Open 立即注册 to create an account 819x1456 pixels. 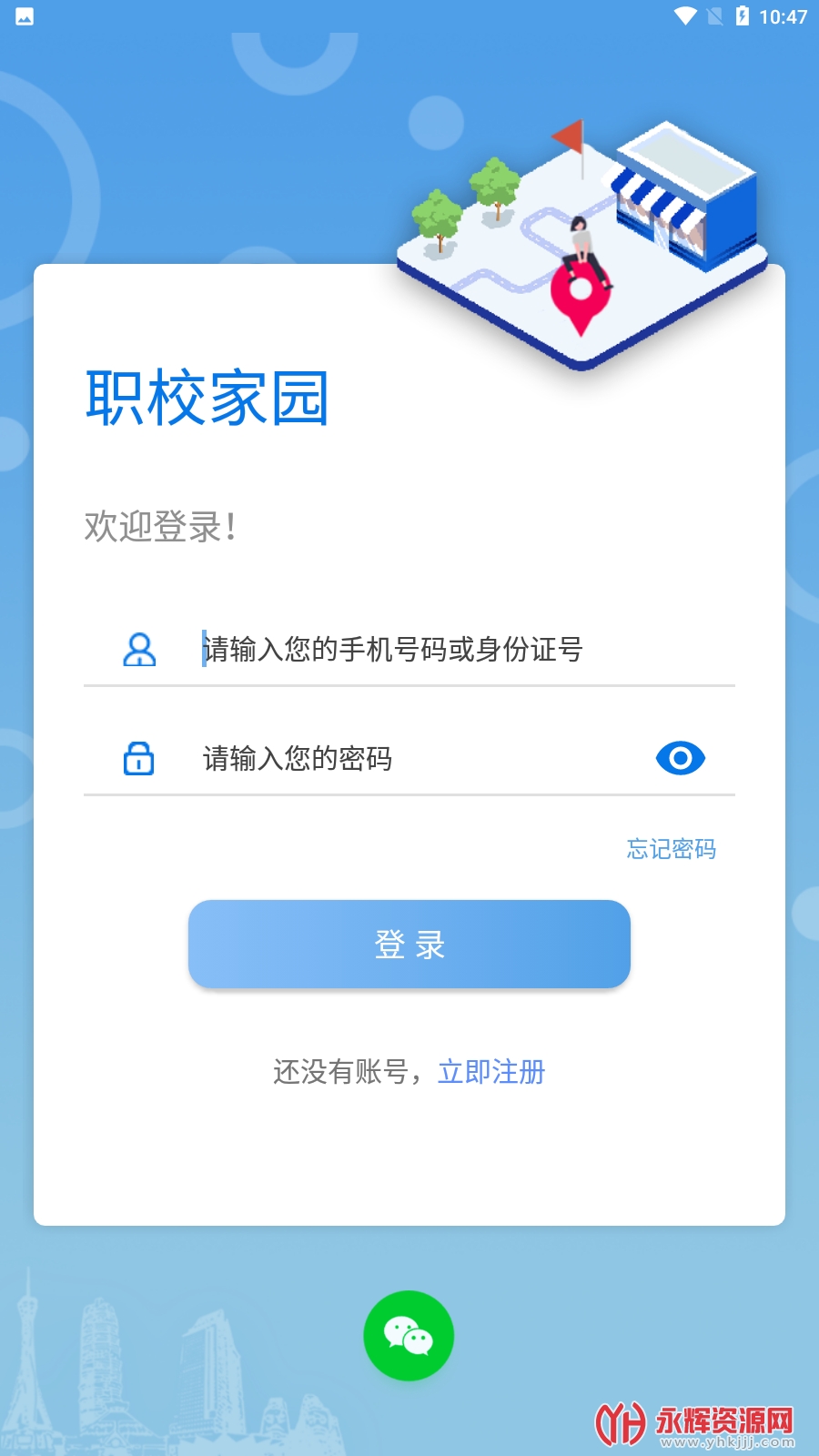click(491, 1072)
